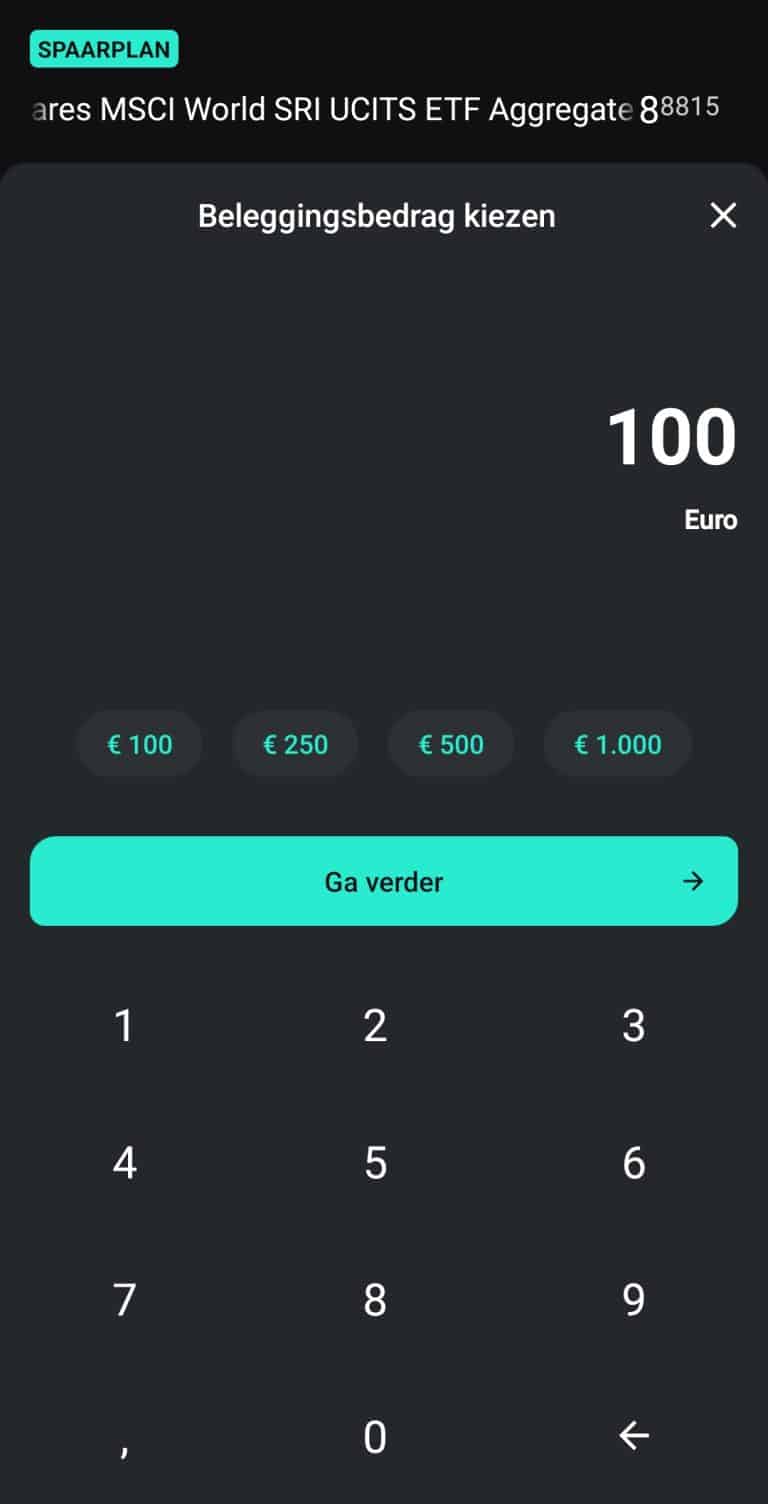Tap digit 5 on the number pad
The height and width of the screenshot is (1504, 768).
(375, 1162)
